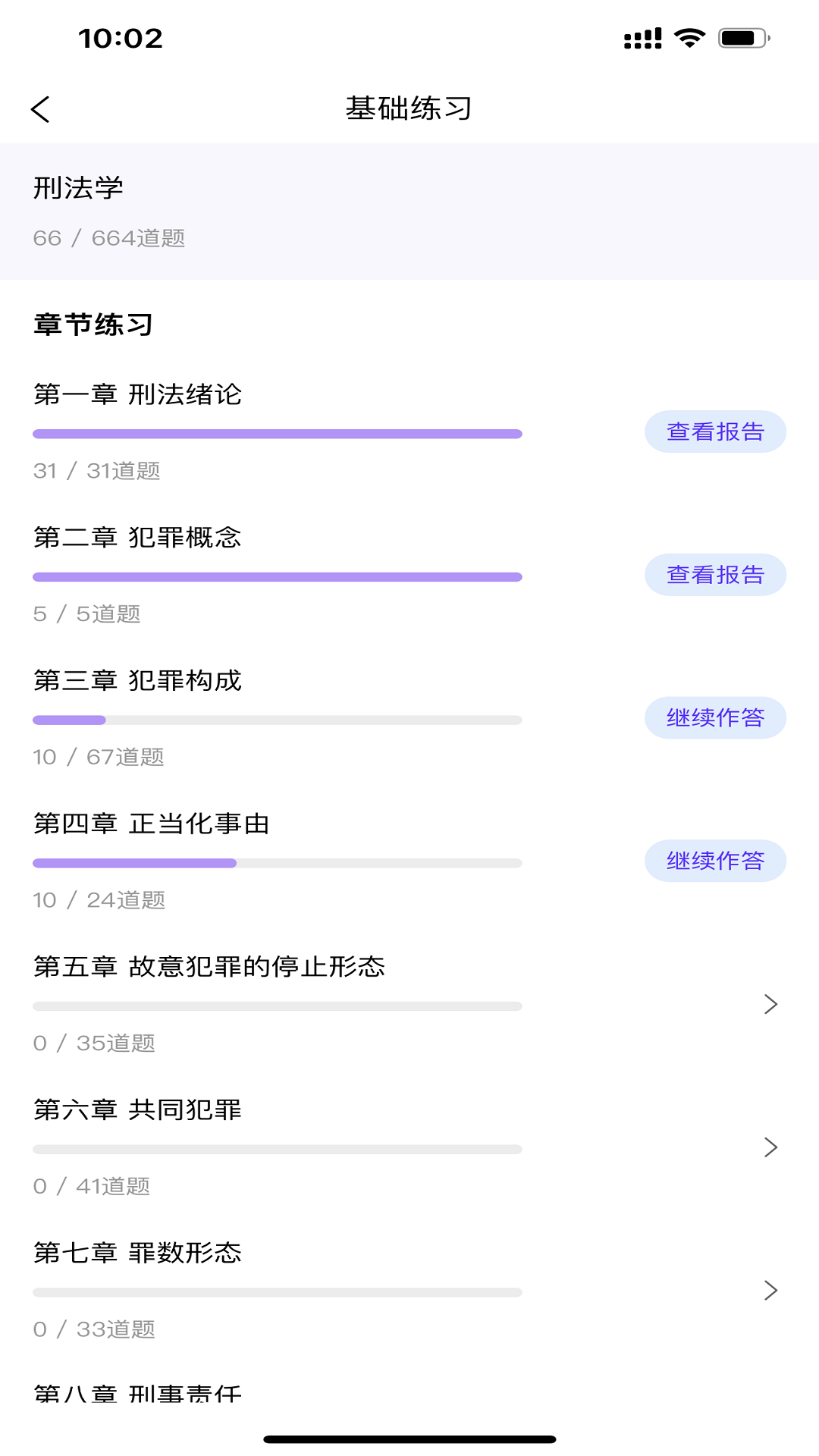Screen dimensions: 819x1456
Task: Select the 第八章 刑事责任 chapter title
Action: click(x=137, y=1395)
